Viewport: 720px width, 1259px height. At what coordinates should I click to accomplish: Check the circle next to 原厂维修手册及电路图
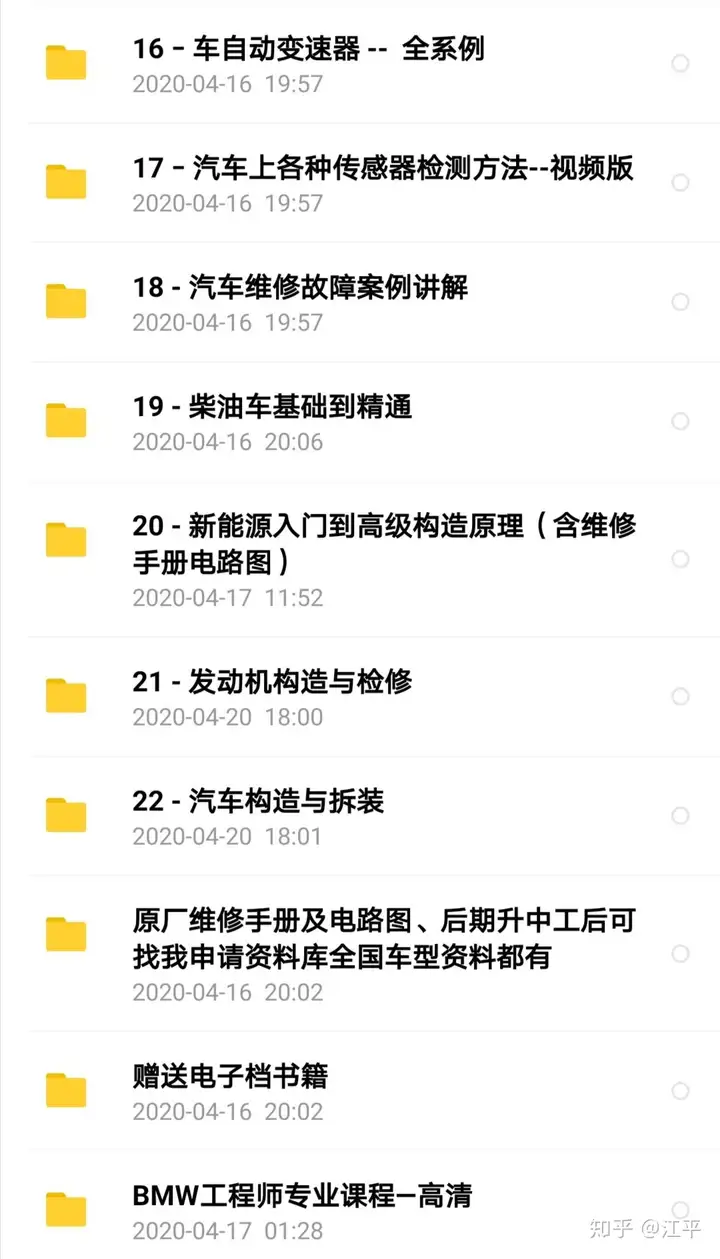coord(680,954)
